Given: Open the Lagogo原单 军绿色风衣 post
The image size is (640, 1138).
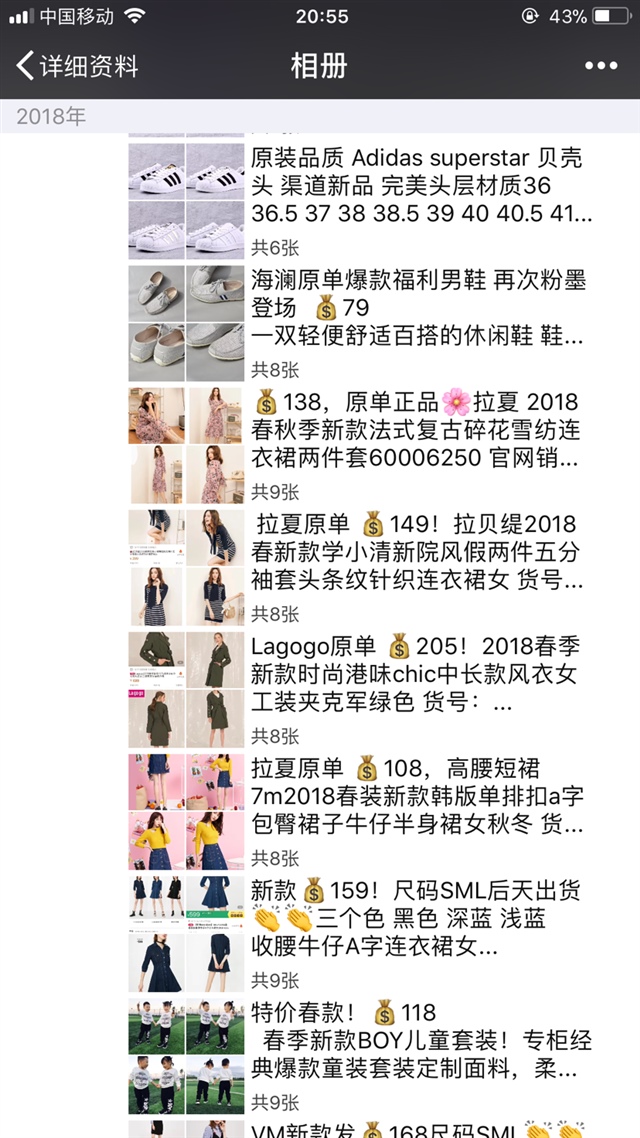Looking at the screenshot, I should (420, 675).
